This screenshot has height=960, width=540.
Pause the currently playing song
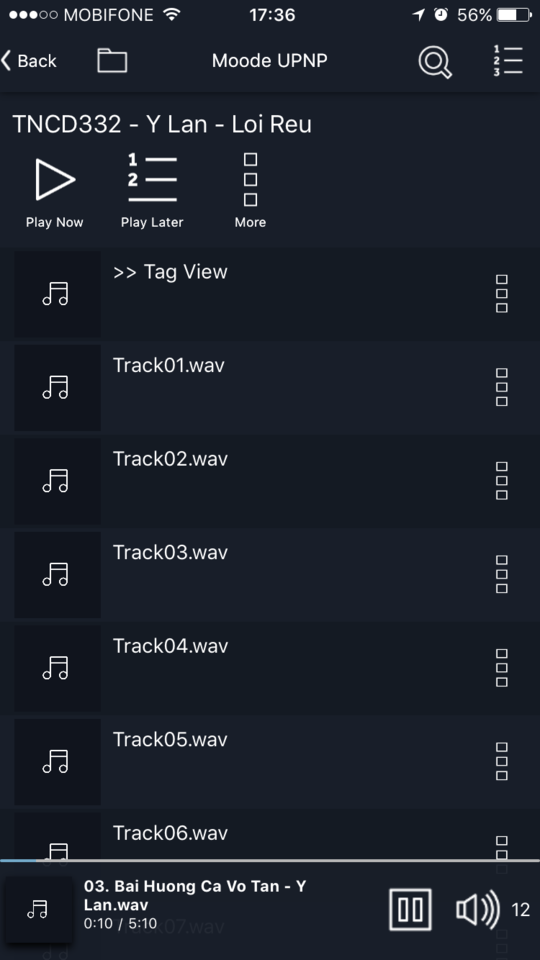410,910
